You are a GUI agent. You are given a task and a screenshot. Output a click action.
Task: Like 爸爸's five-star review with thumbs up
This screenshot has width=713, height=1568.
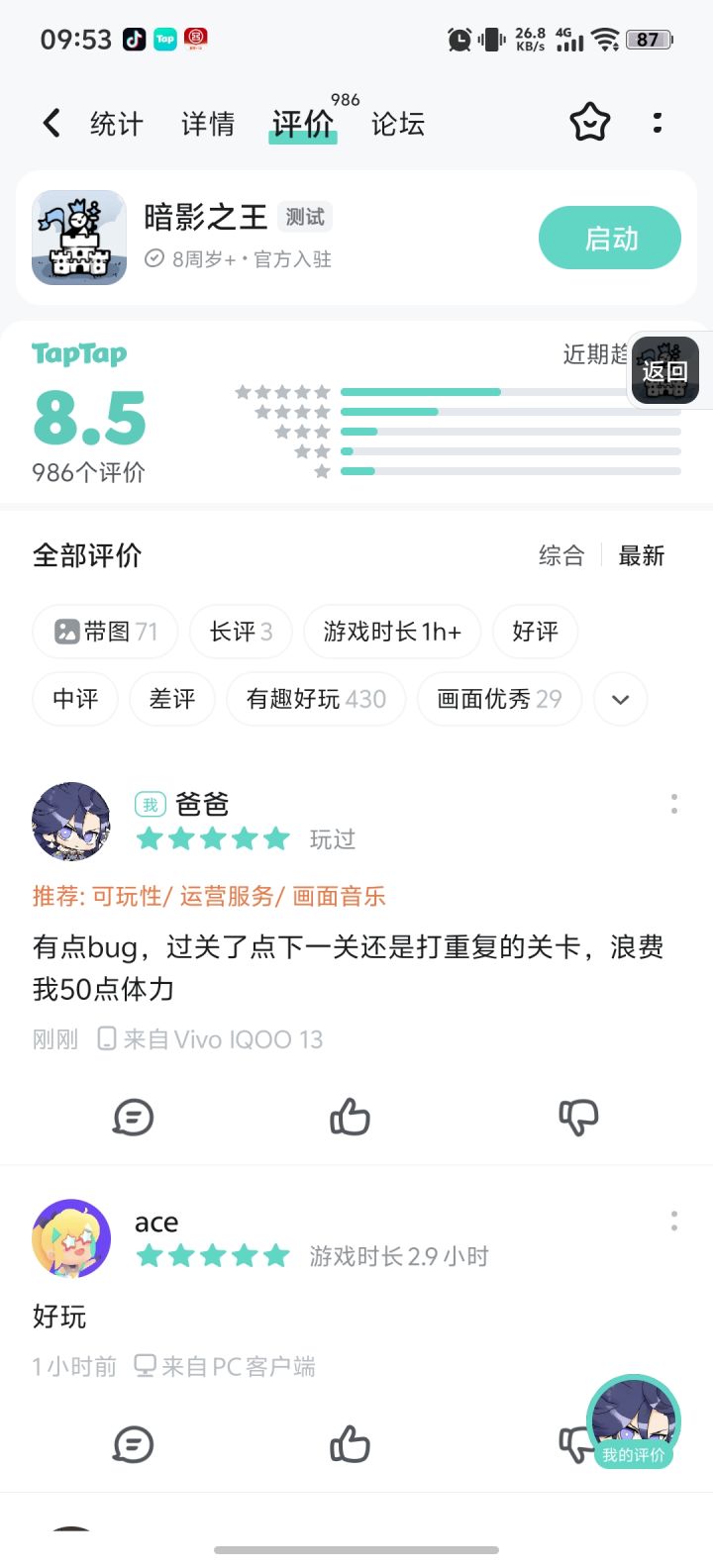click(350, 1116)
